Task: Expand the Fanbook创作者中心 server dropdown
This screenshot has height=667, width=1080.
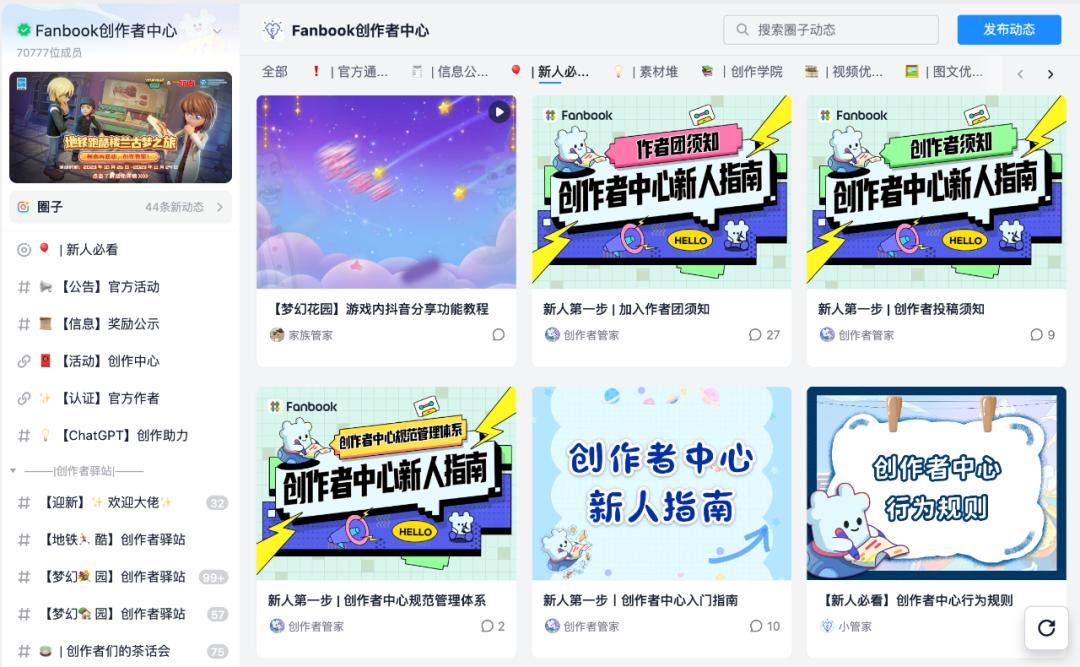Action: coord(217,31)
